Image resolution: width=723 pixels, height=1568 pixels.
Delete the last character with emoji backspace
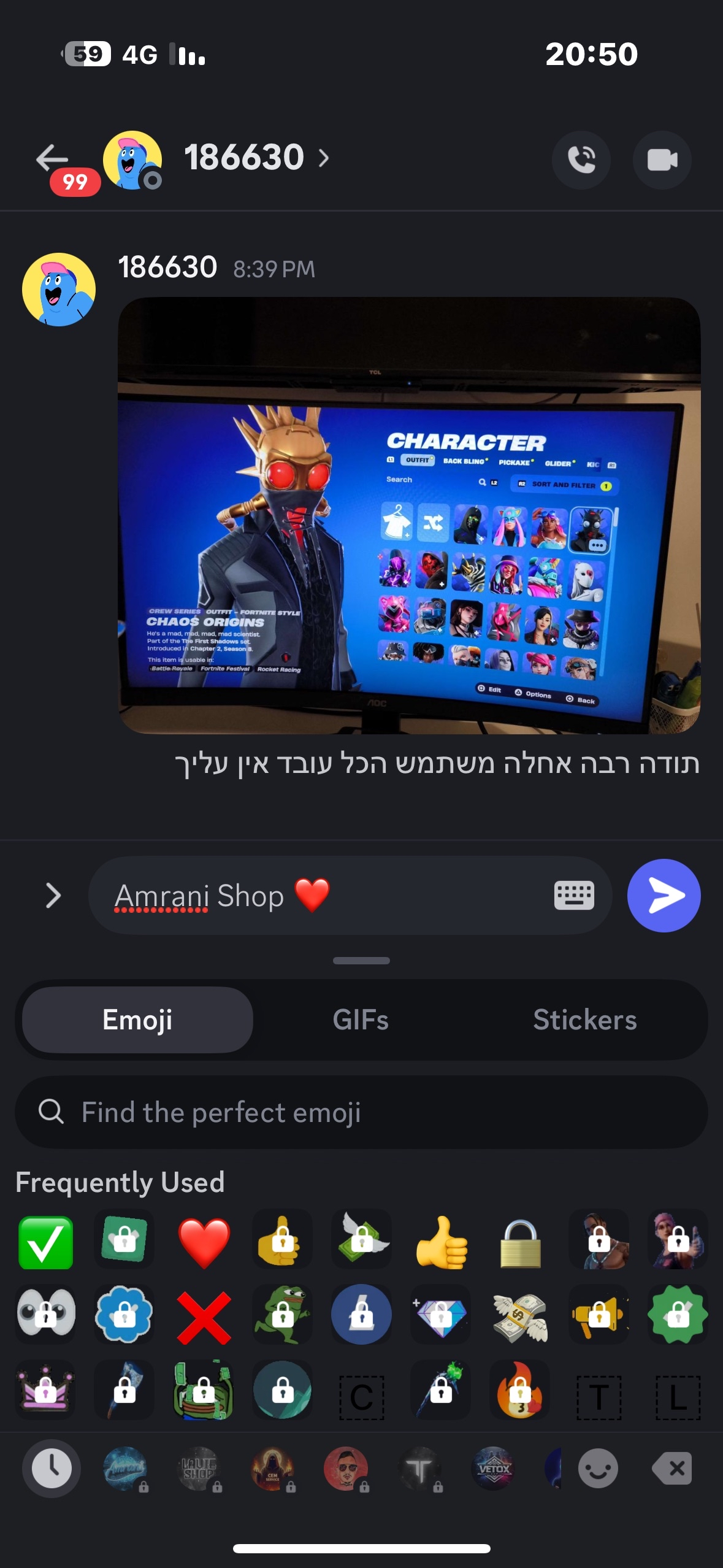[672, 1469]
